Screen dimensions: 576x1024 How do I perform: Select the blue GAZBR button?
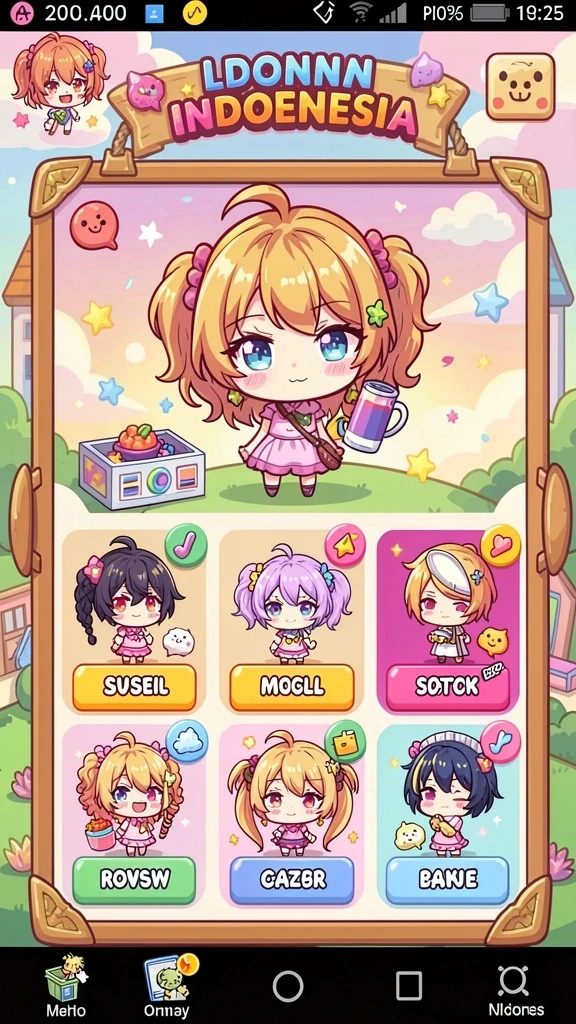click(291, 880)
